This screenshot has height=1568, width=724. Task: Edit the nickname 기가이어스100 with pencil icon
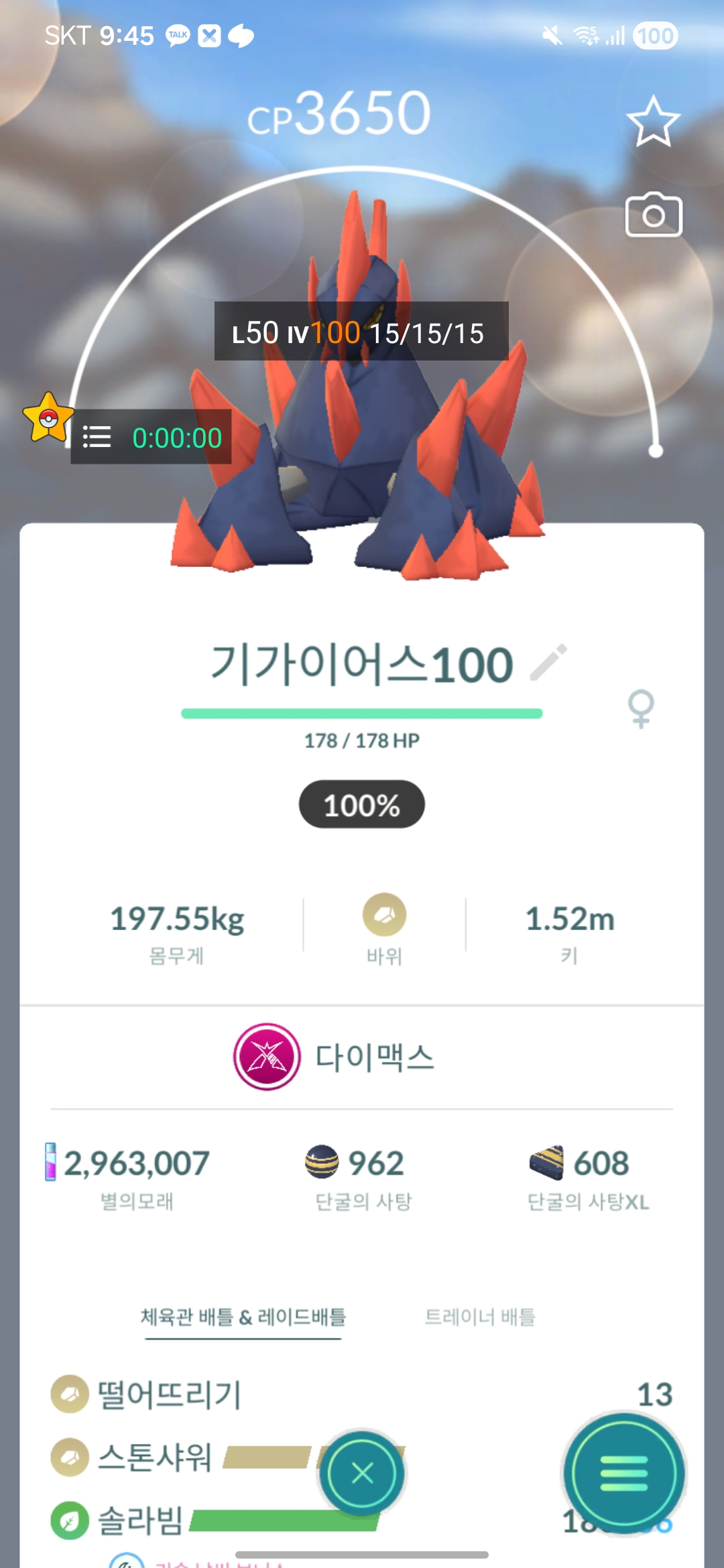[548, 663]
